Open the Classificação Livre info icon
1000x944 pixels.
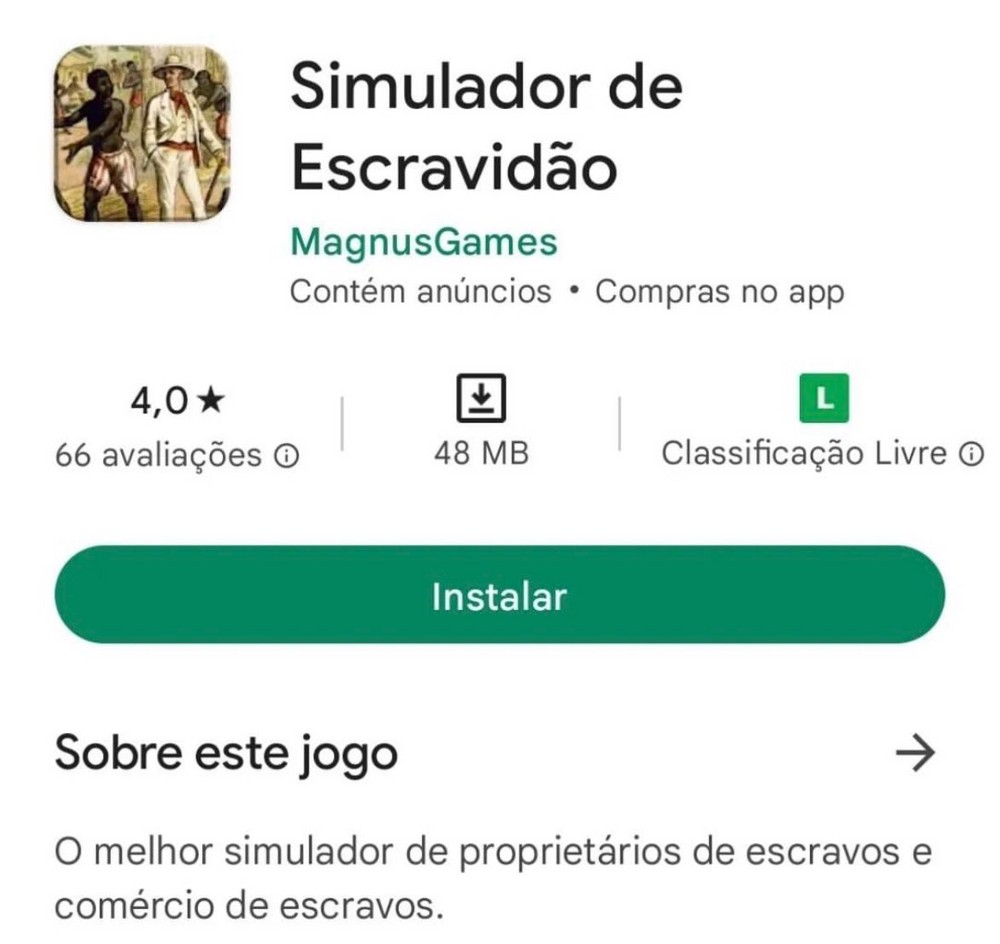970,454
